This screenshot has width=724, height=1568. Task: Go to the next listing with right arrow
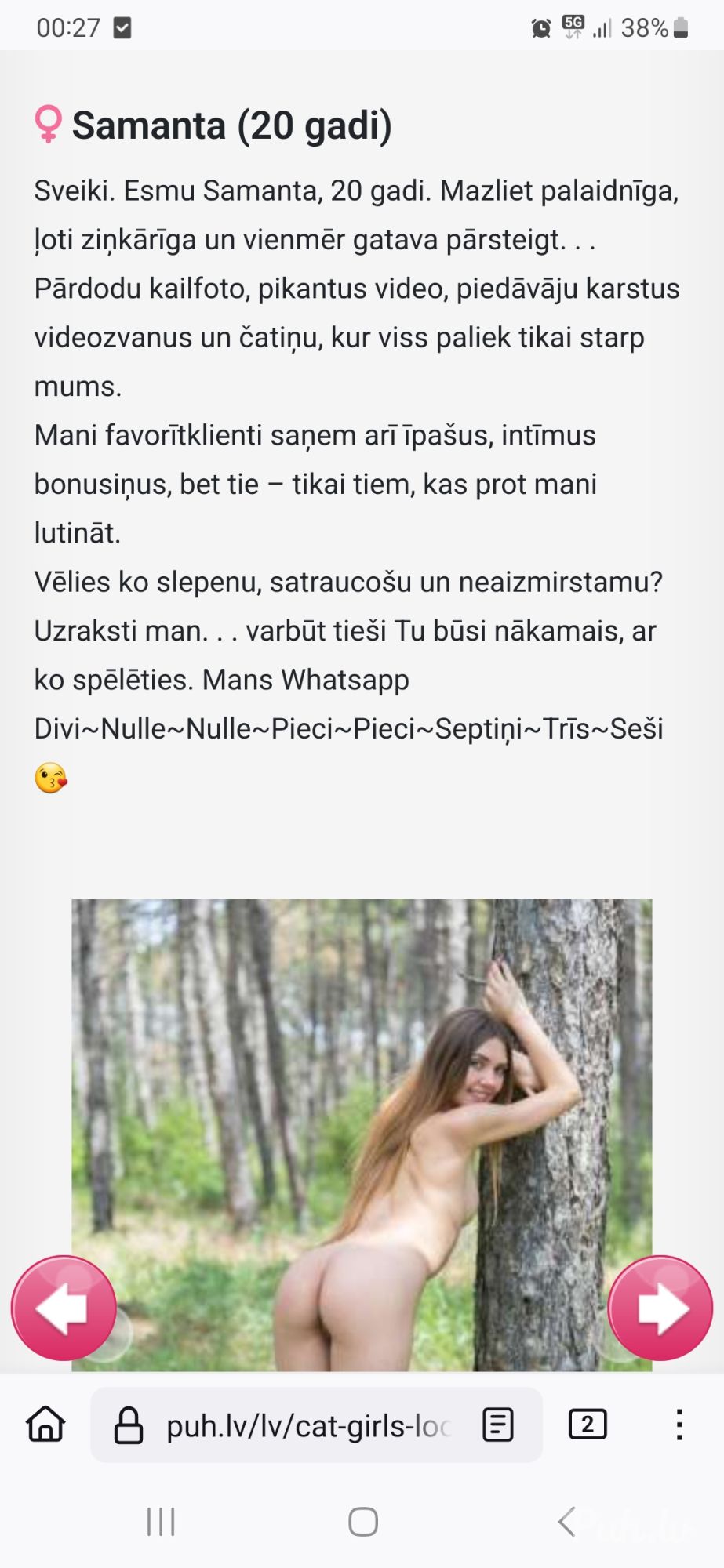point(660,1308)
